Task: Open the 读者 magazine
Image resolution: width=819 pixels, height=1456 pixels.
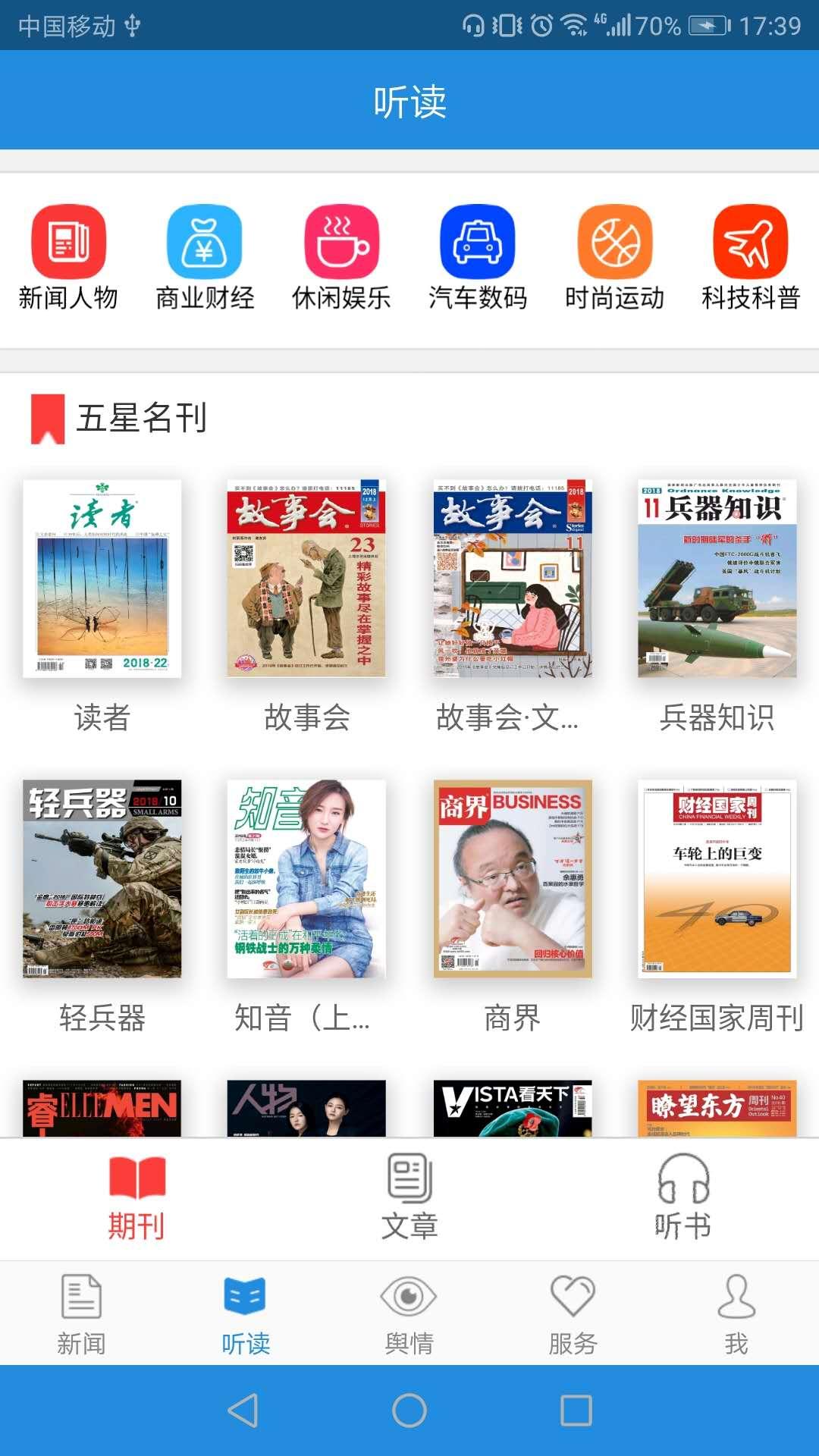Action: click(x=102, y=579)
